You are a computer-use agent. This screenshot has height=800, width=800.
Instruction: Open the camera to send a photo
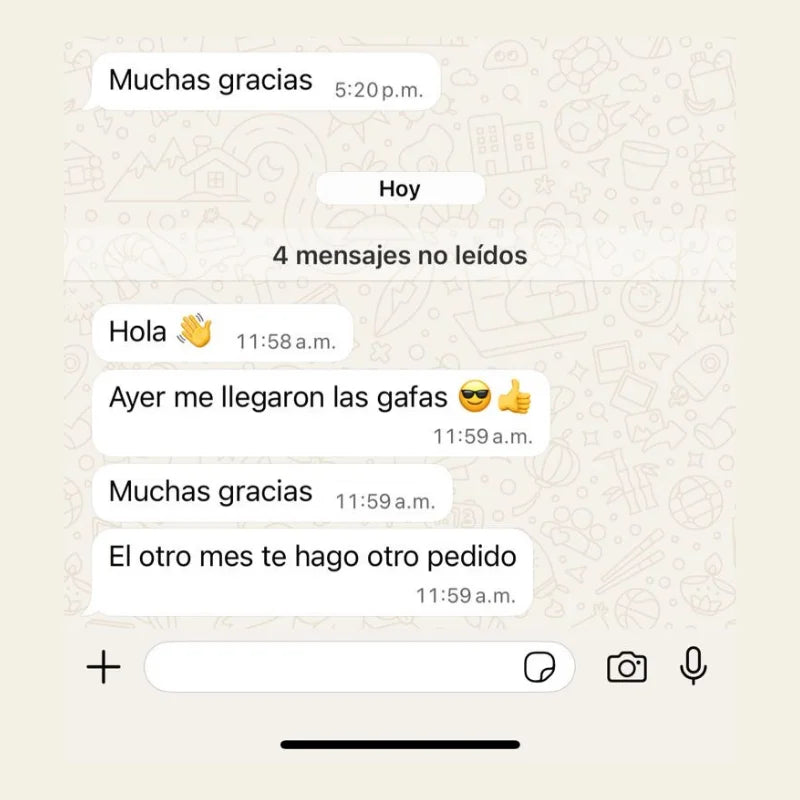click(x=627, y=667)
